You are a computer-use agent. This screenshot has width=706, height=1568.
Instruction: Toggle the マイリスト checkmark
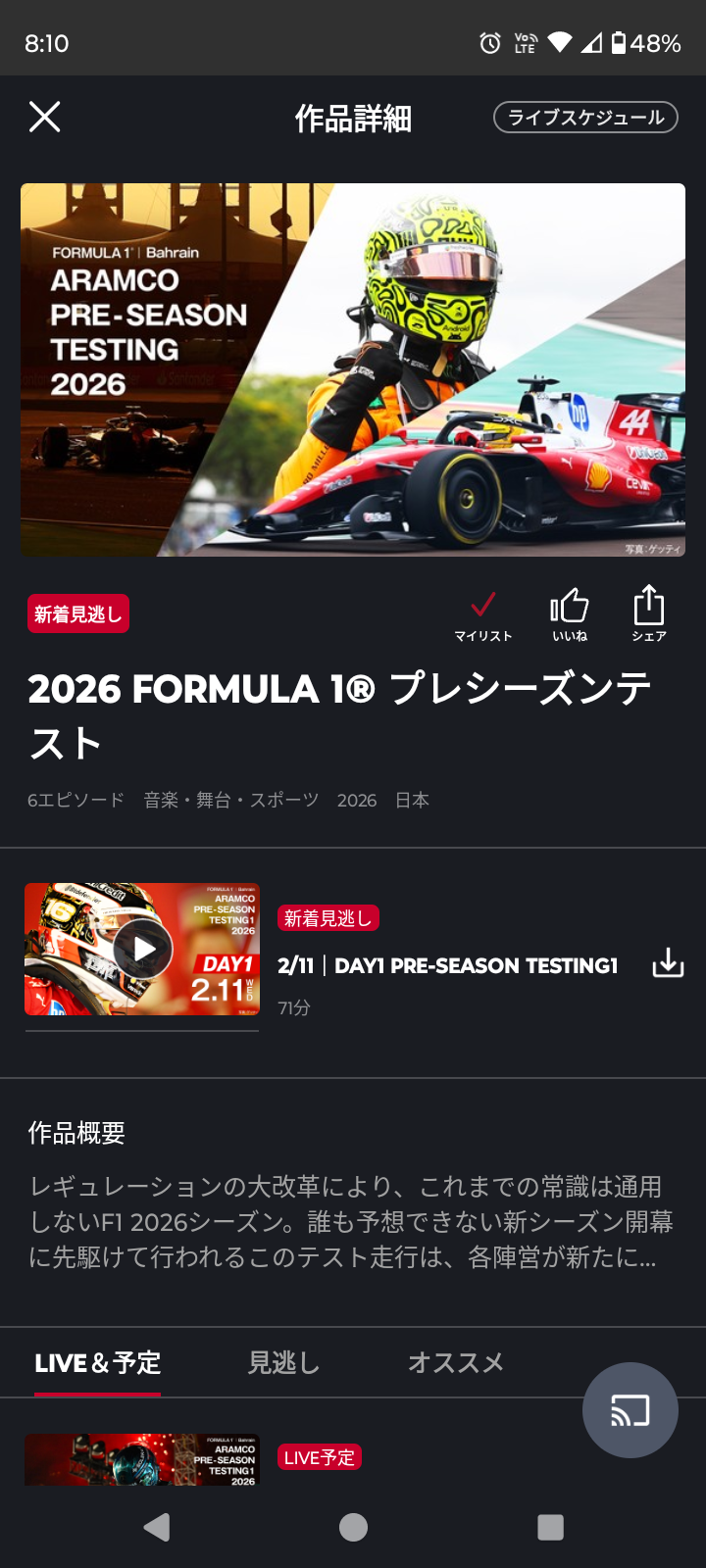coord(483,615)
